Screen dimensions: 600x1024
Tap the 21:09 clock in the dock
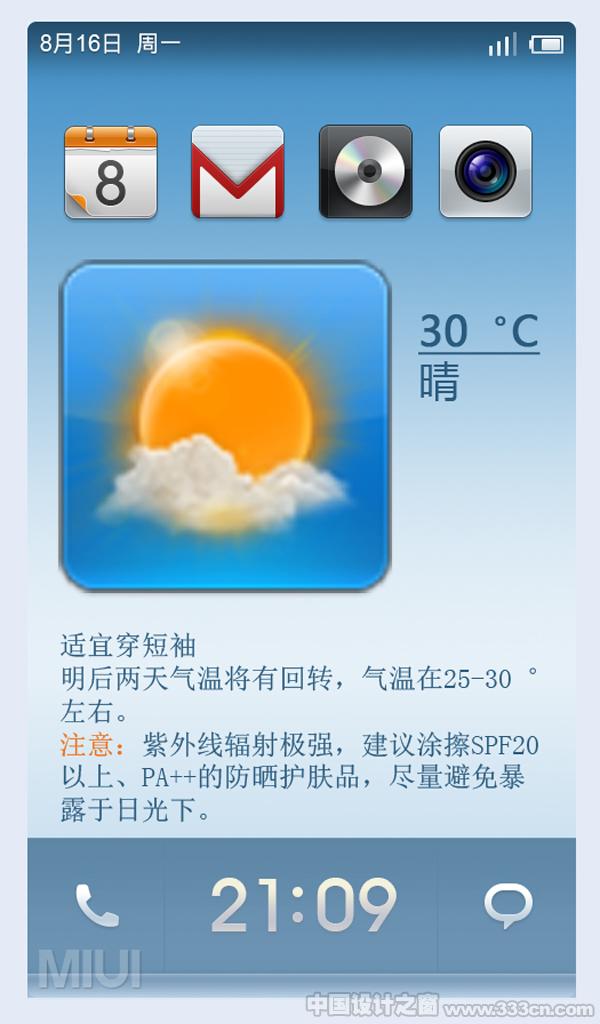click(304, 905)
